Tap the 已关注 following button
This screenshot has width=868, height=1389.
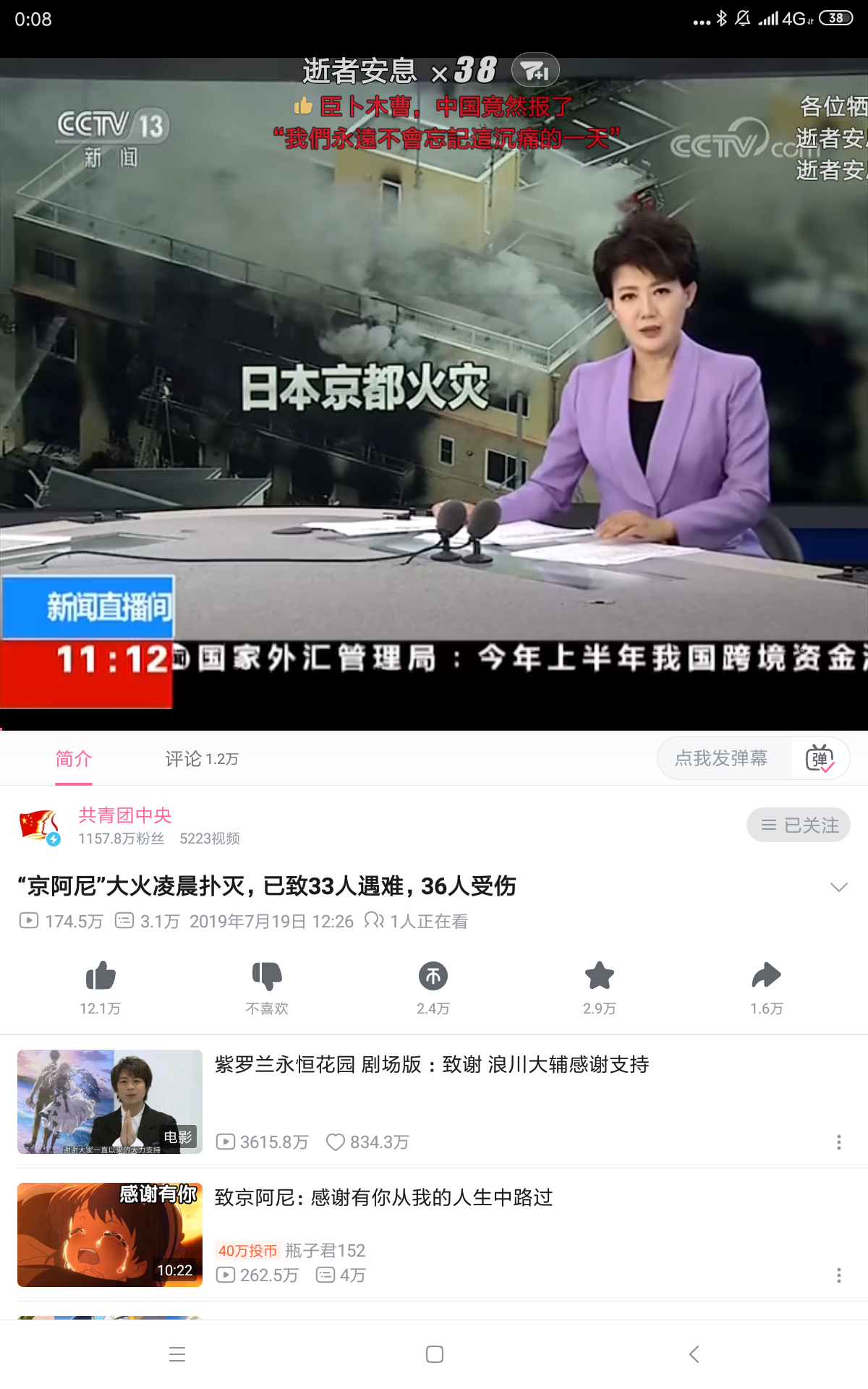pyautogui.click(x=799, y=825)
